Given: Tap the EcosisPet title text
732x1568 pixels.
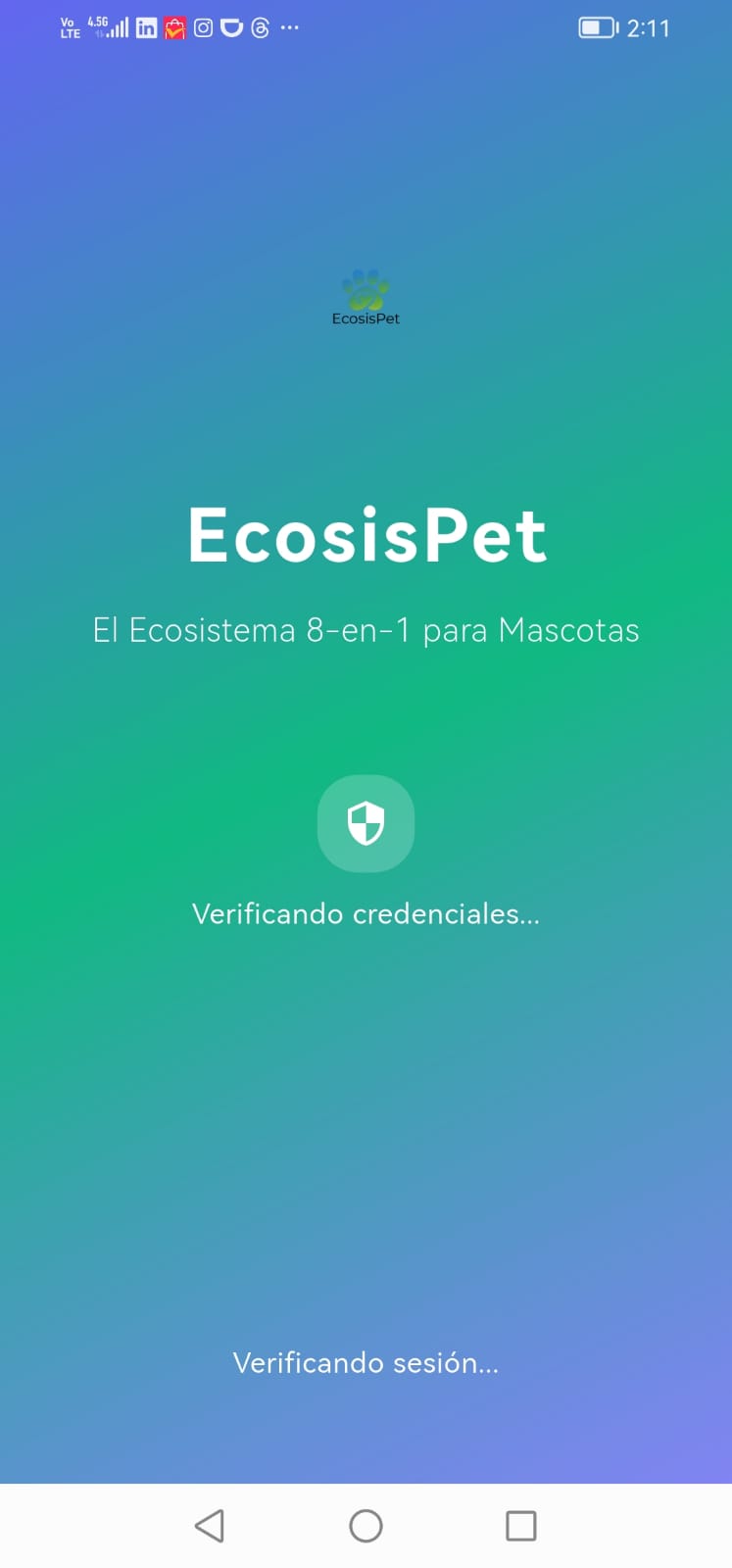Looking at the screenshot, I should pos(366,532).
